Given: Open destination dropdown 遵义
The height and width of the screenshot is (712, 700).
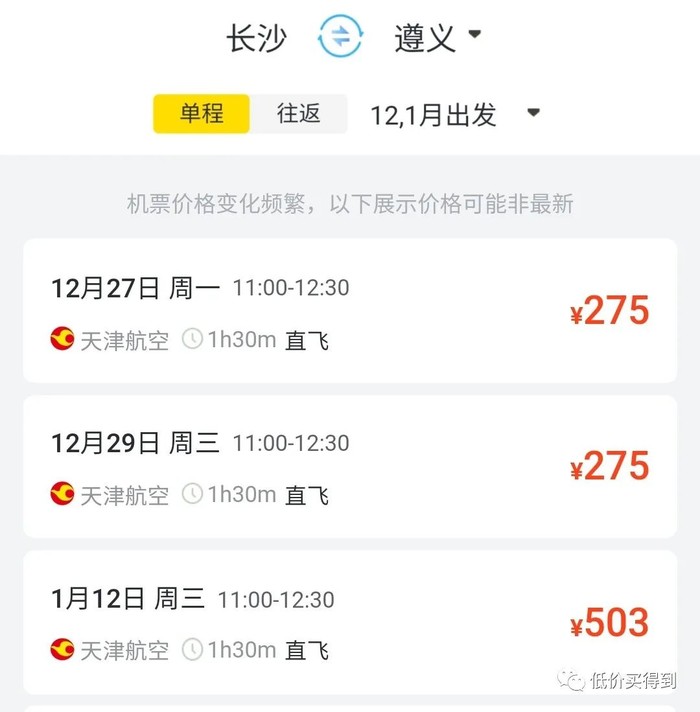Looking at the screenshot, I should coord(437,38).
